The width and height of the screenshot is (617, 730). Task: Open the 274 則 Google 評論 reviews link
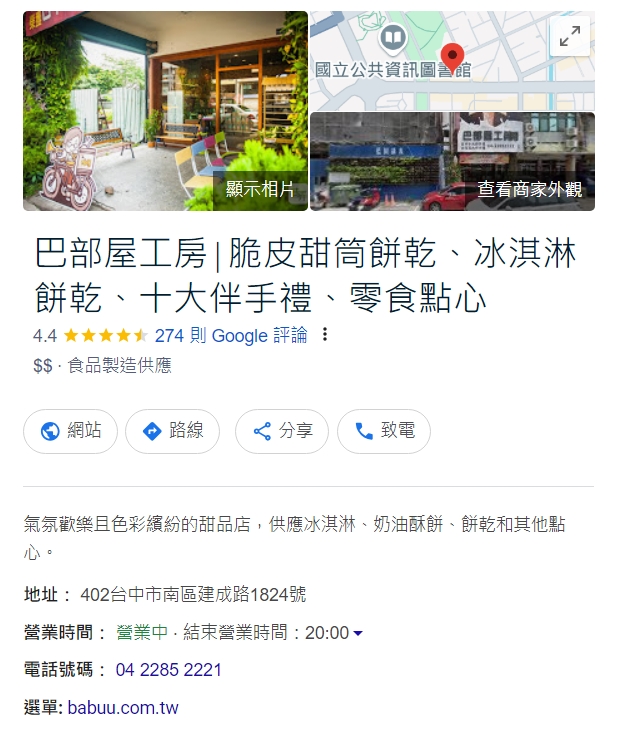coord(231,336)
